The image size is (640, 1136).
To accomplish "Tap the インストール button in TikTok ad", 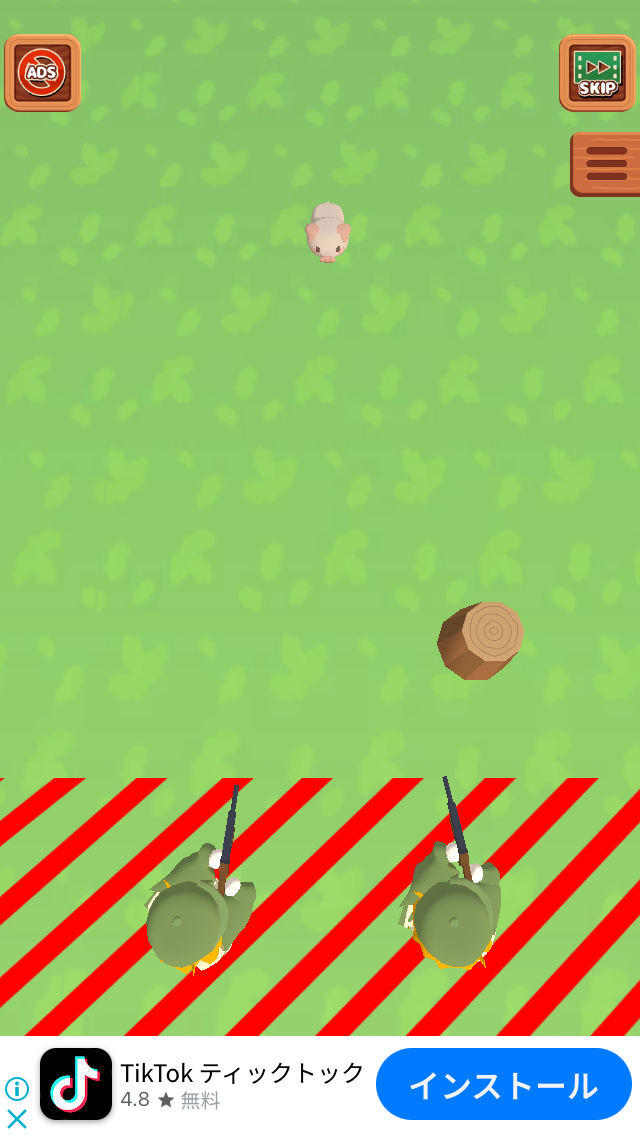I will (x=504, y=1085).
